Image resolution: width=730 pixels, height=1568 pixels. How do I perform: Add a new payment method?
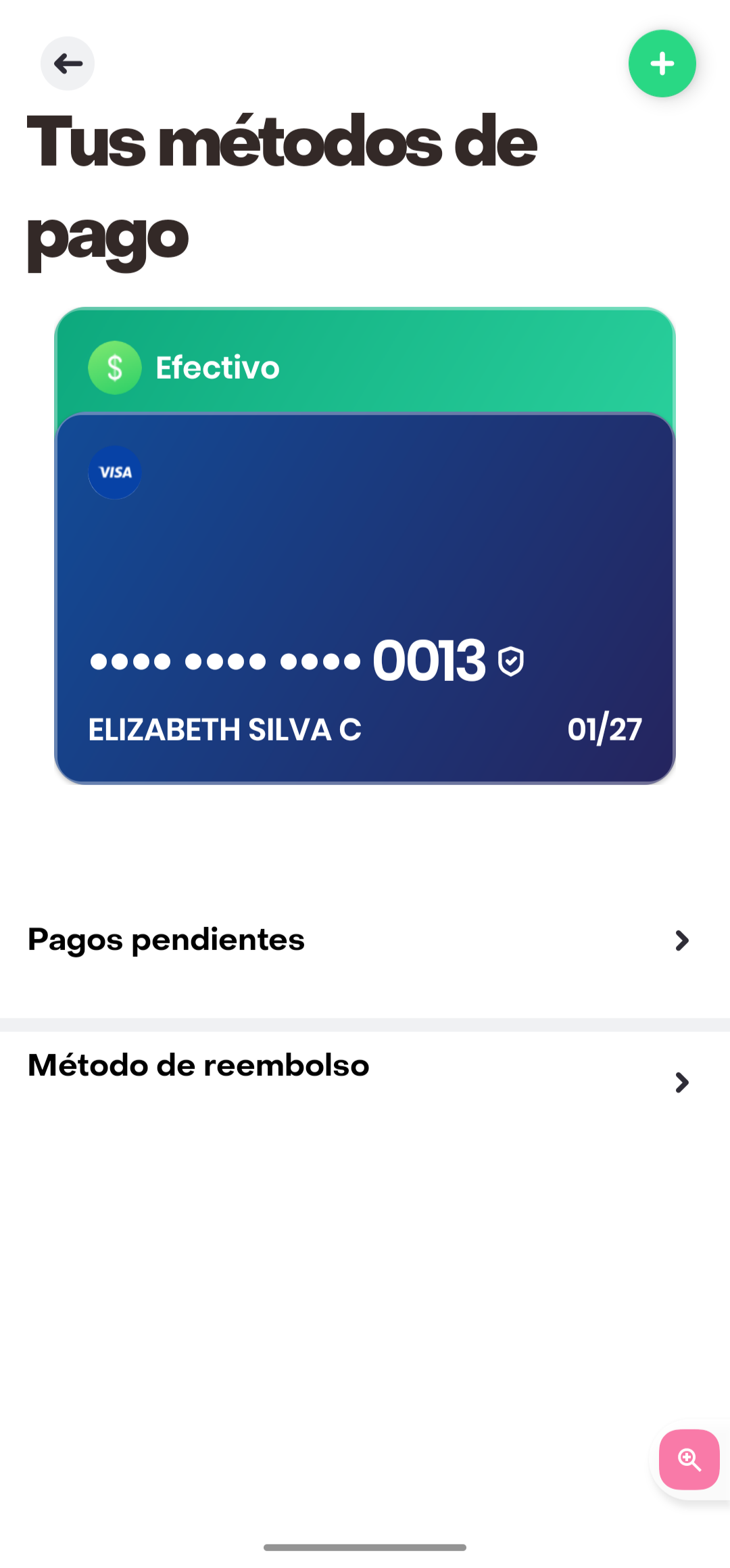[662, 64]
